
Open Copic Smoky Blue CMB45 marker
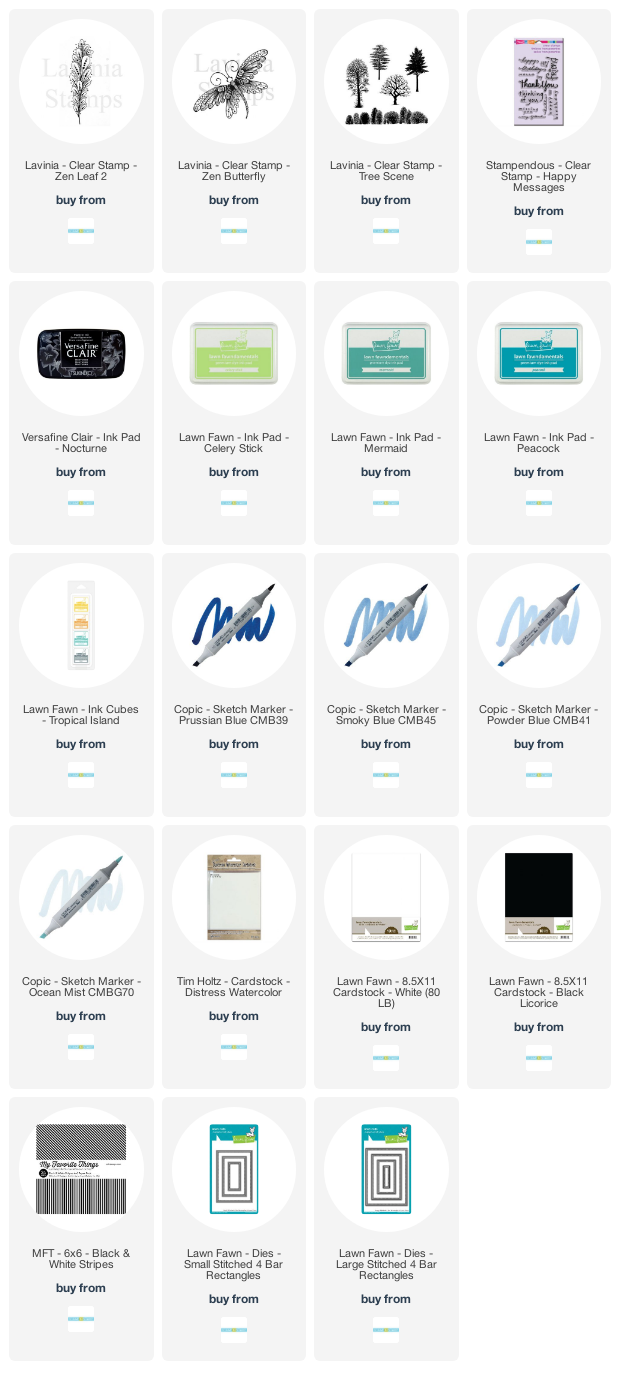(386, 685)
